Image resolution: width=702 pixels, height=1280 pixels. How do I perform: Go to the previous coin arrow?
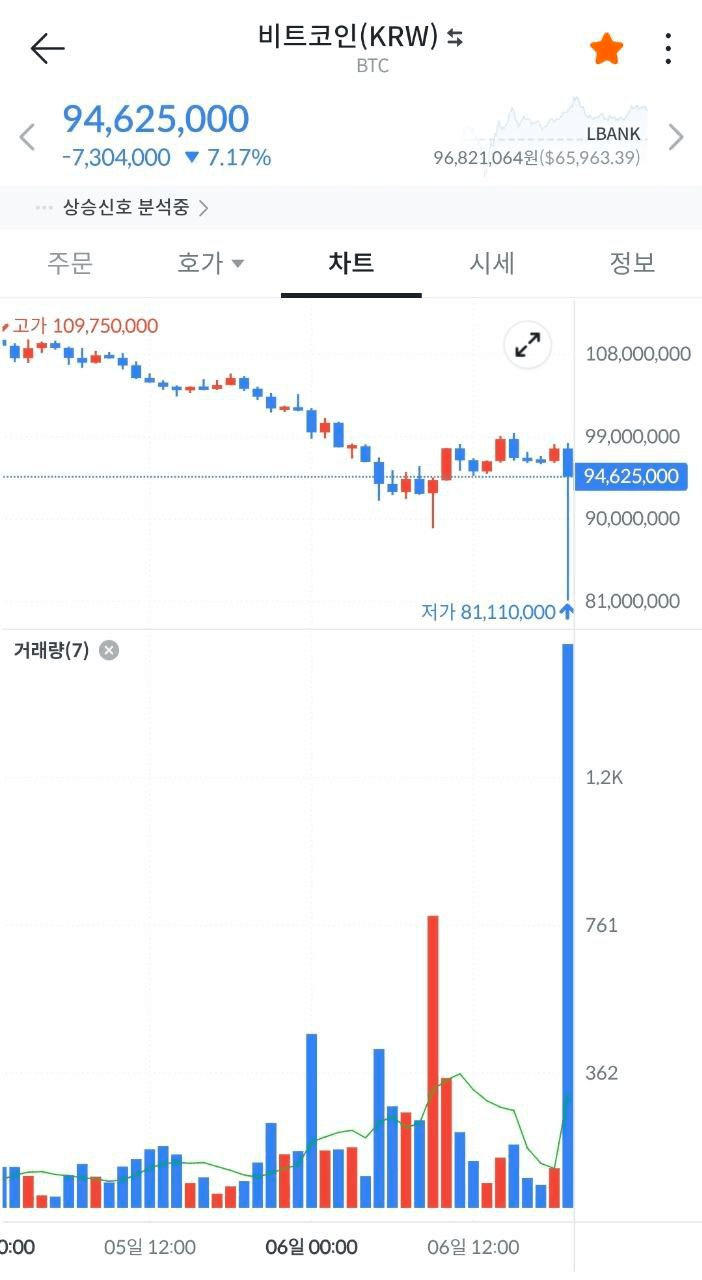pyautogui.click(x=27, y=137)
